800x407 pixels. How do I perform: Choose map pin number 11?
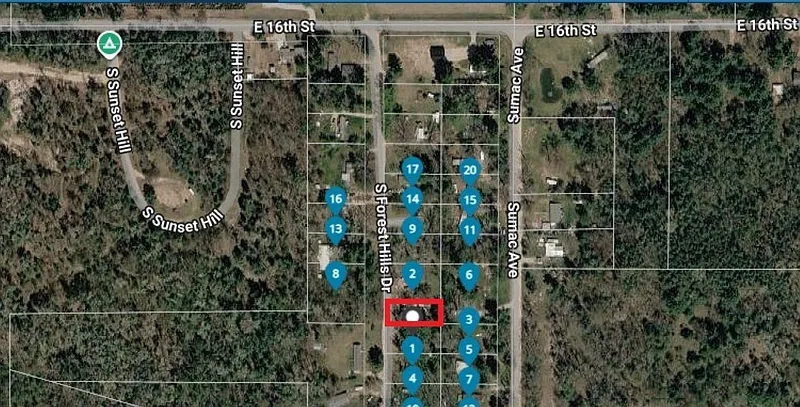point(470,230)
